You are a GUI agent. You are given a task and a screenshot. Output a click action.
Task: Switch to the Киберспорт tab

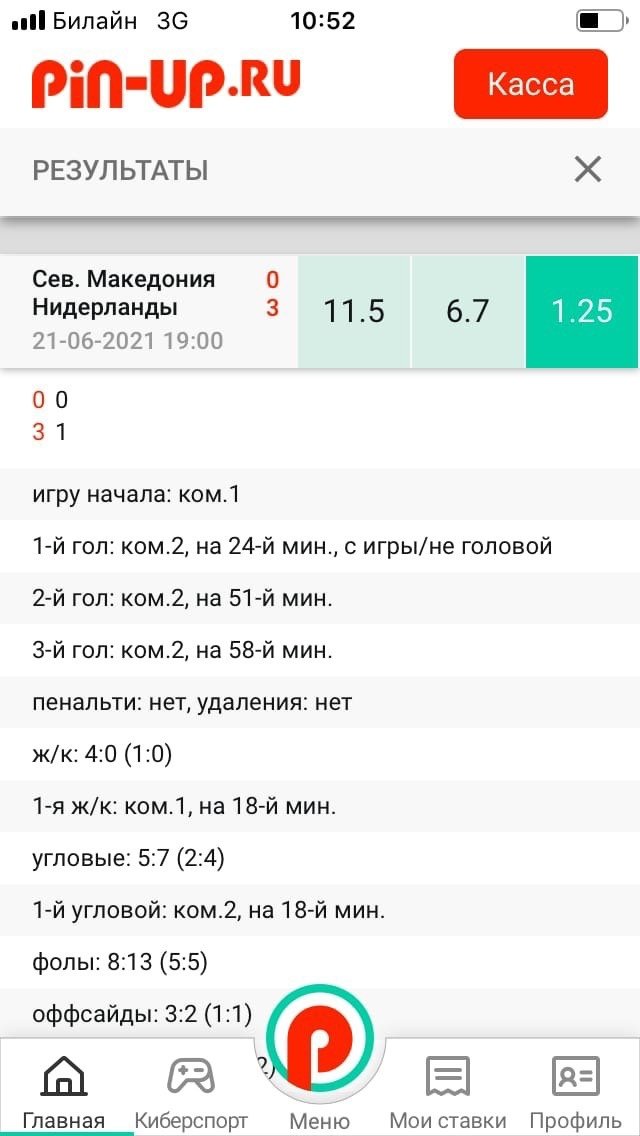[191, 1090]
